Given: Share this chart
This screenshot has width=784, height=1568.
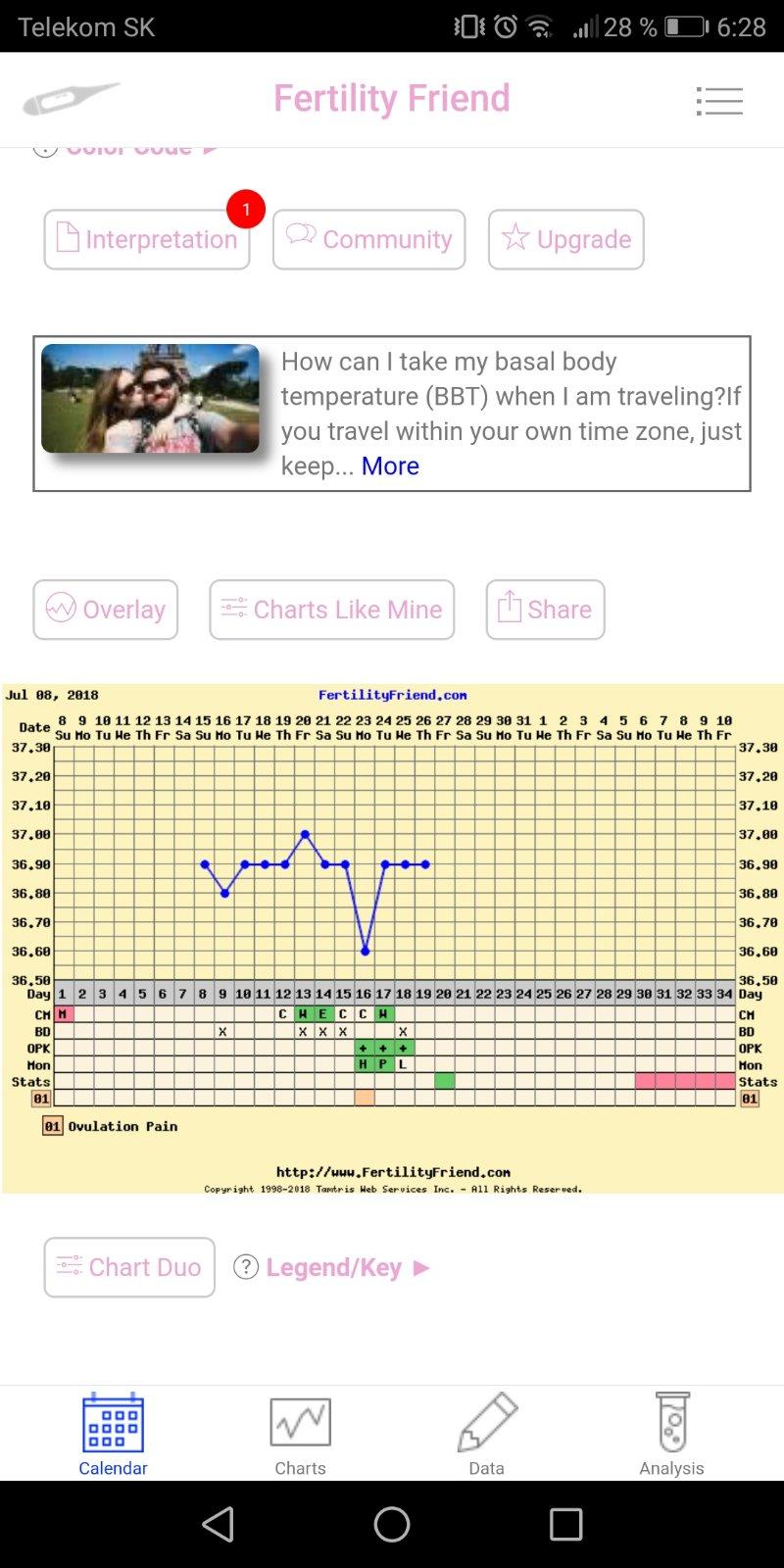Looking at the screenshot, I should 545,610.
